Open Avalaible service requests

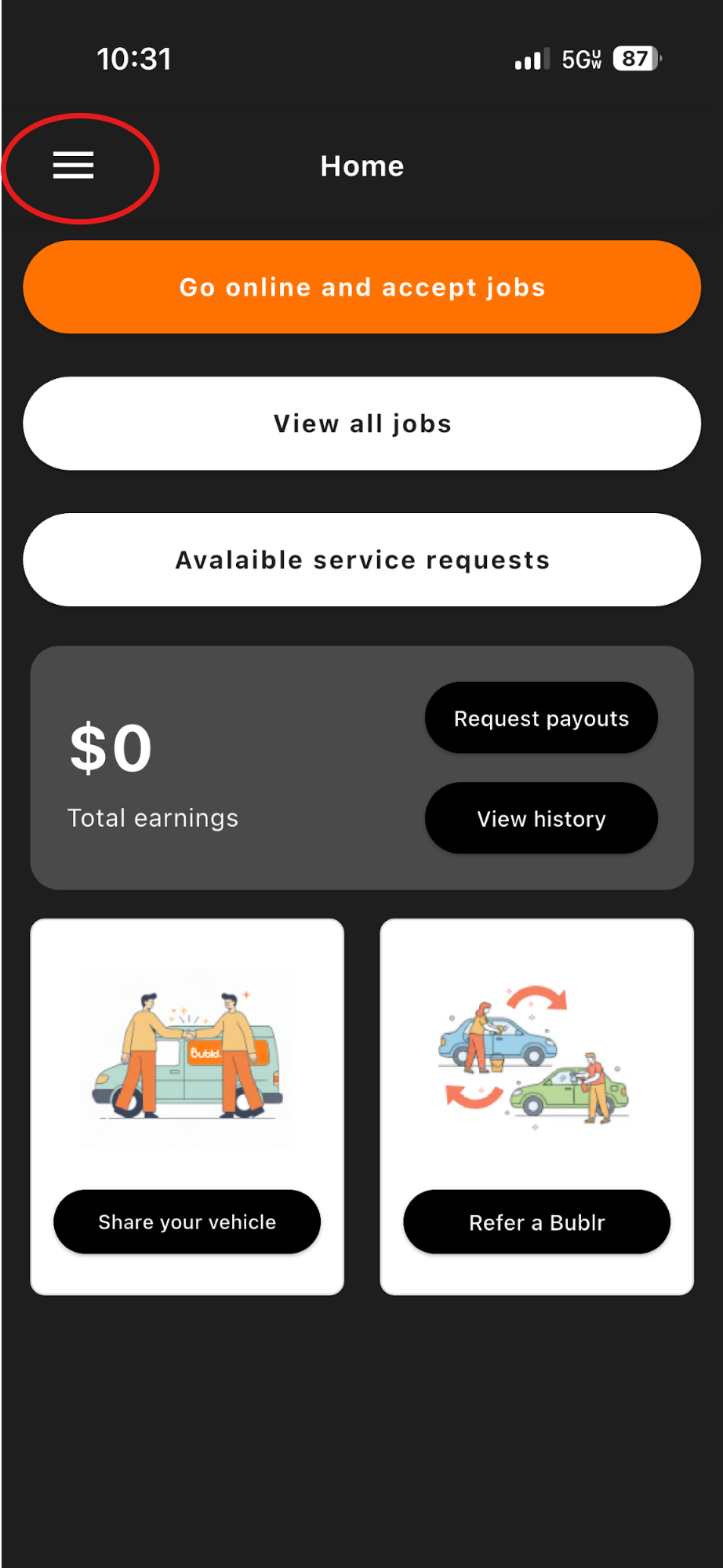[361, 560]
